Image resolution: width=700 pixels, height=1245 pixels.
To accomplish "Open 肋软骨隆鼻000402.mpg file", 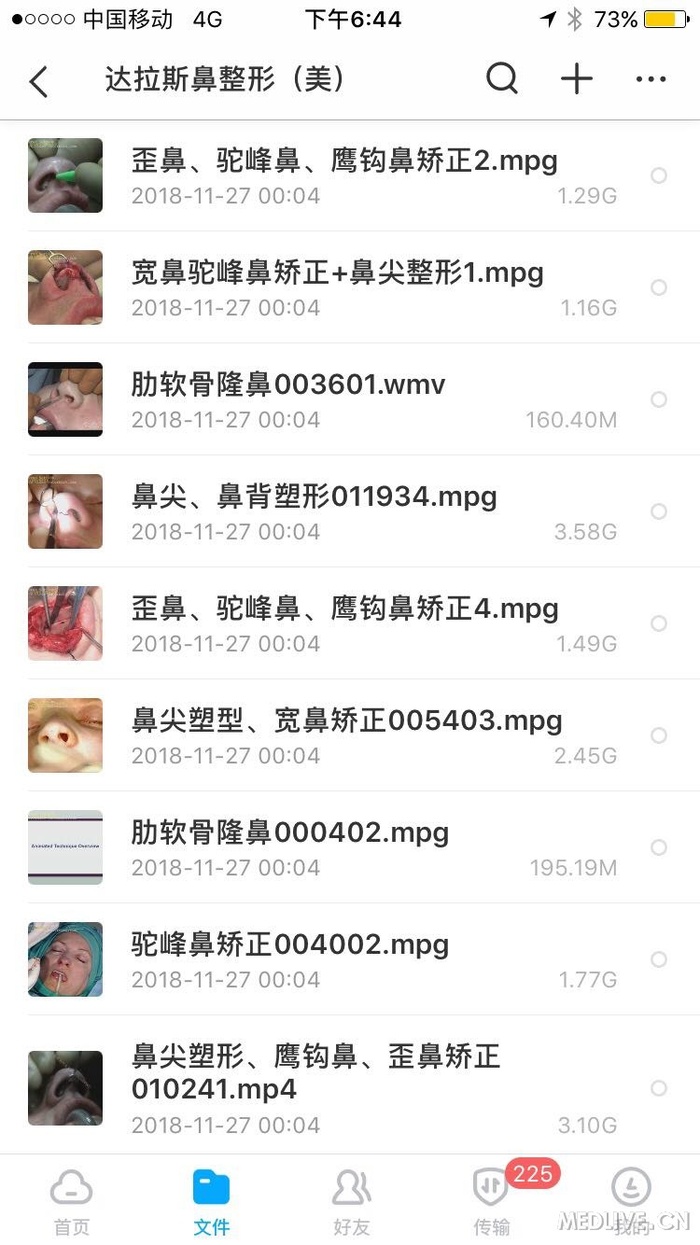I will tap(290, 847).
